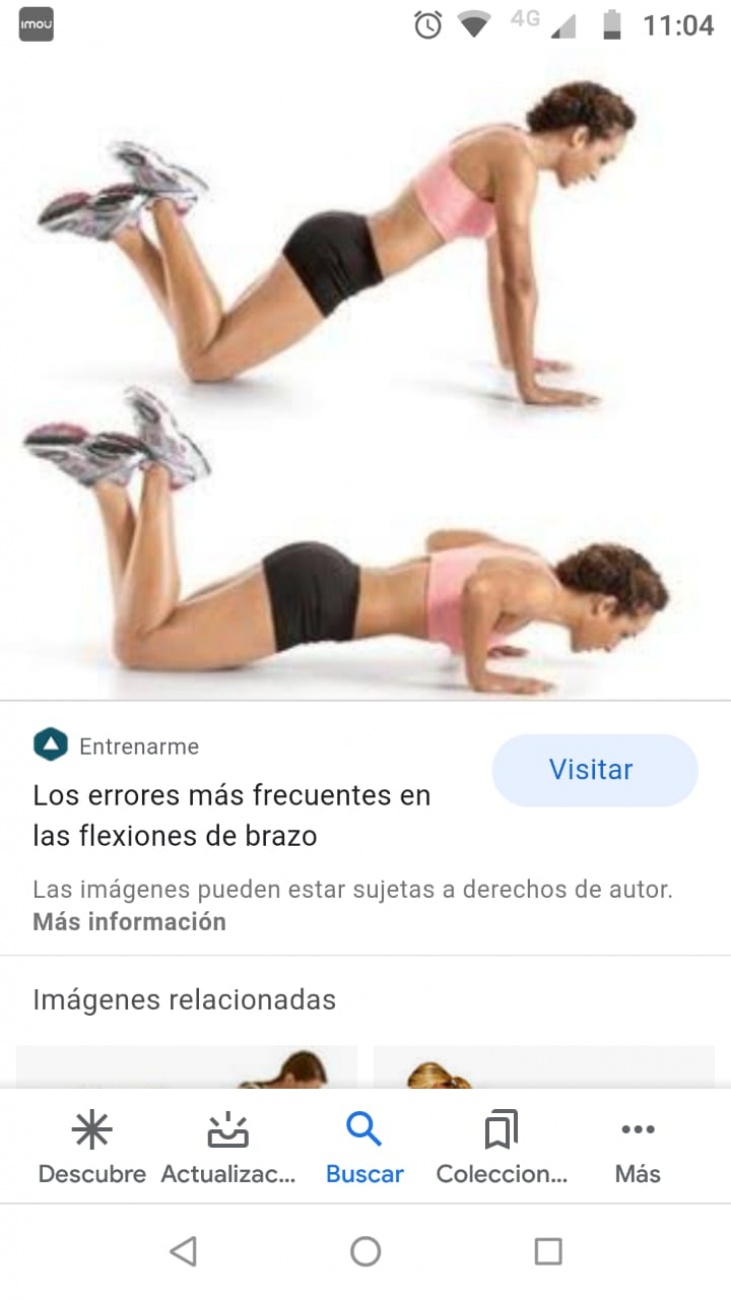This screenshot has width=731, height=1300.
Task: Open the Entrenarme source article title
Action: click(x=231, y=815)
